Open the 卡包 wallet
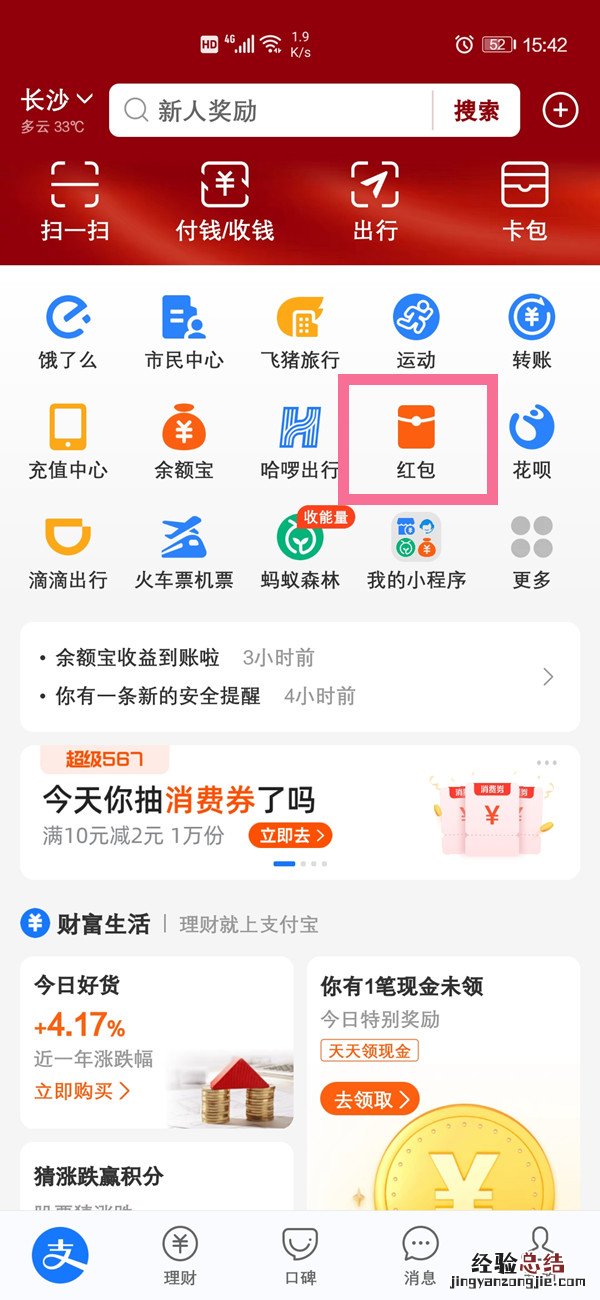This screenshot has height=1300, width=600. [525, 200]
